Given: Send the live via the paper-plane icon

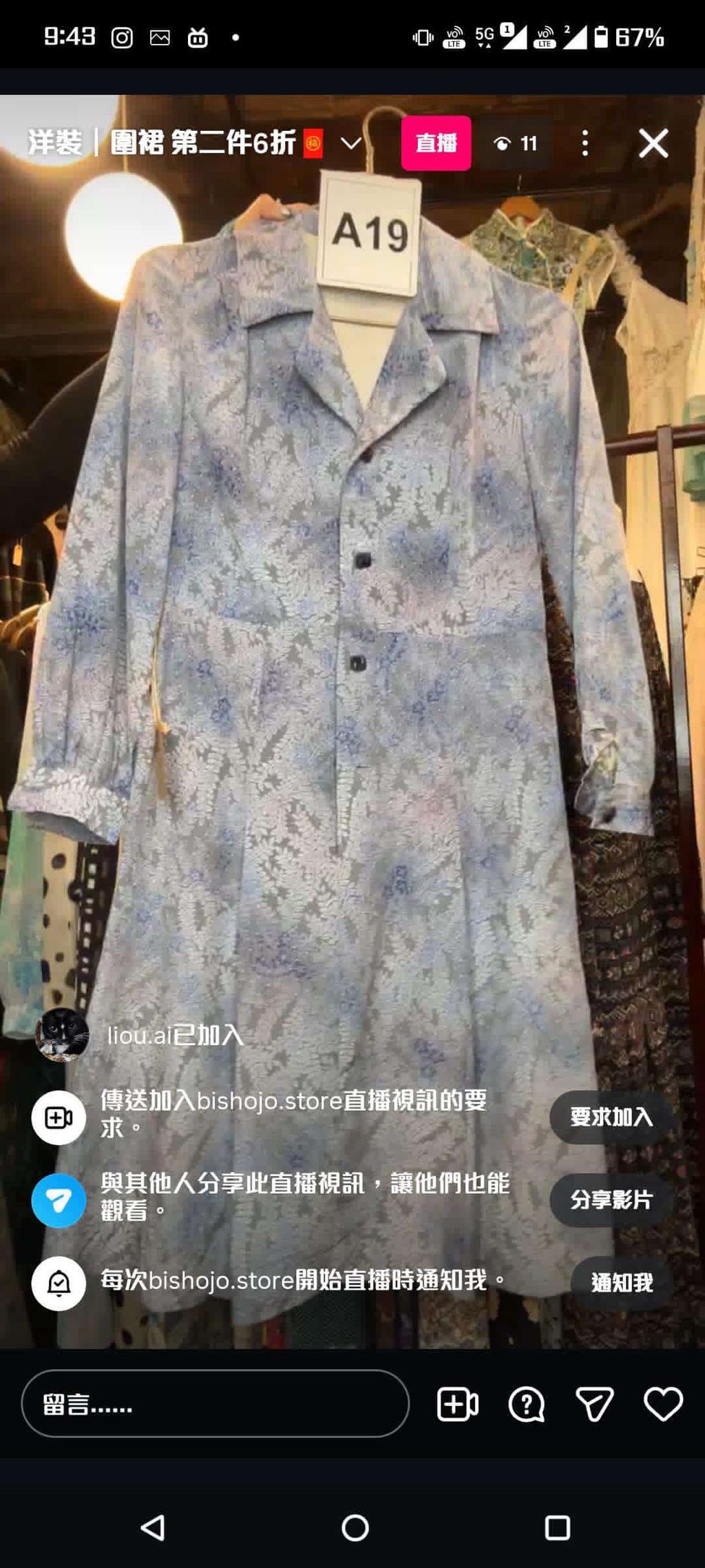Looking at the screenshot, I should click(x=594, y=1404).
